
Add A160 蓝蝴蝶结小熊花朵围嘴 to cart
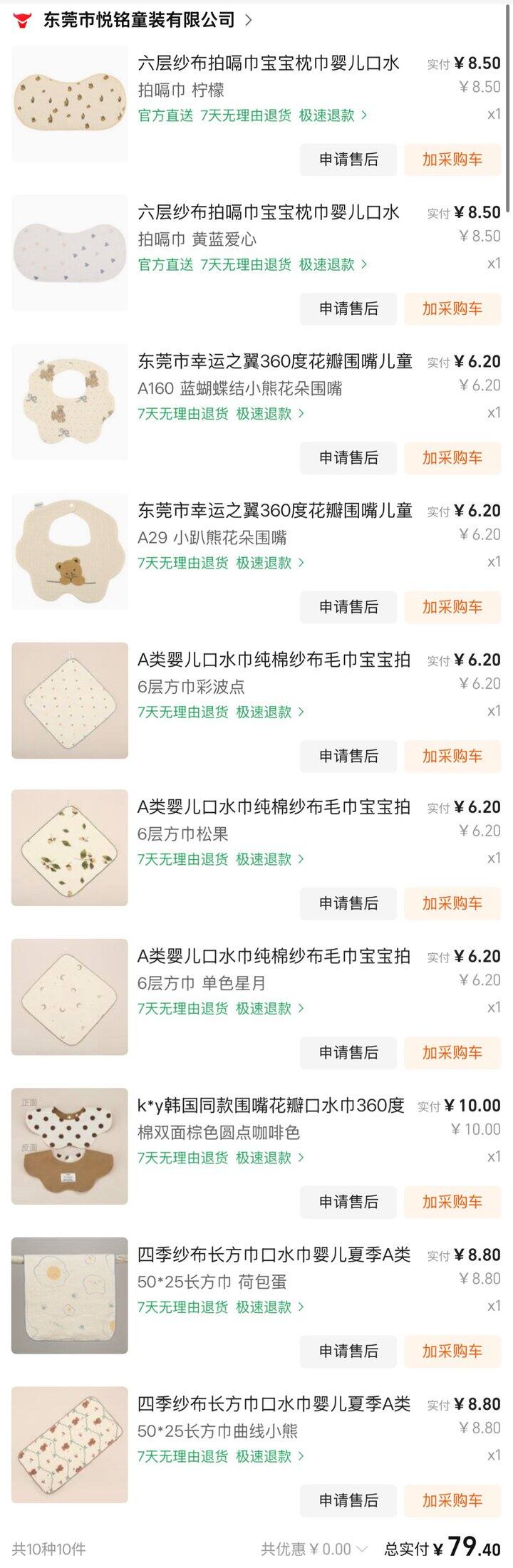point(452,457)
